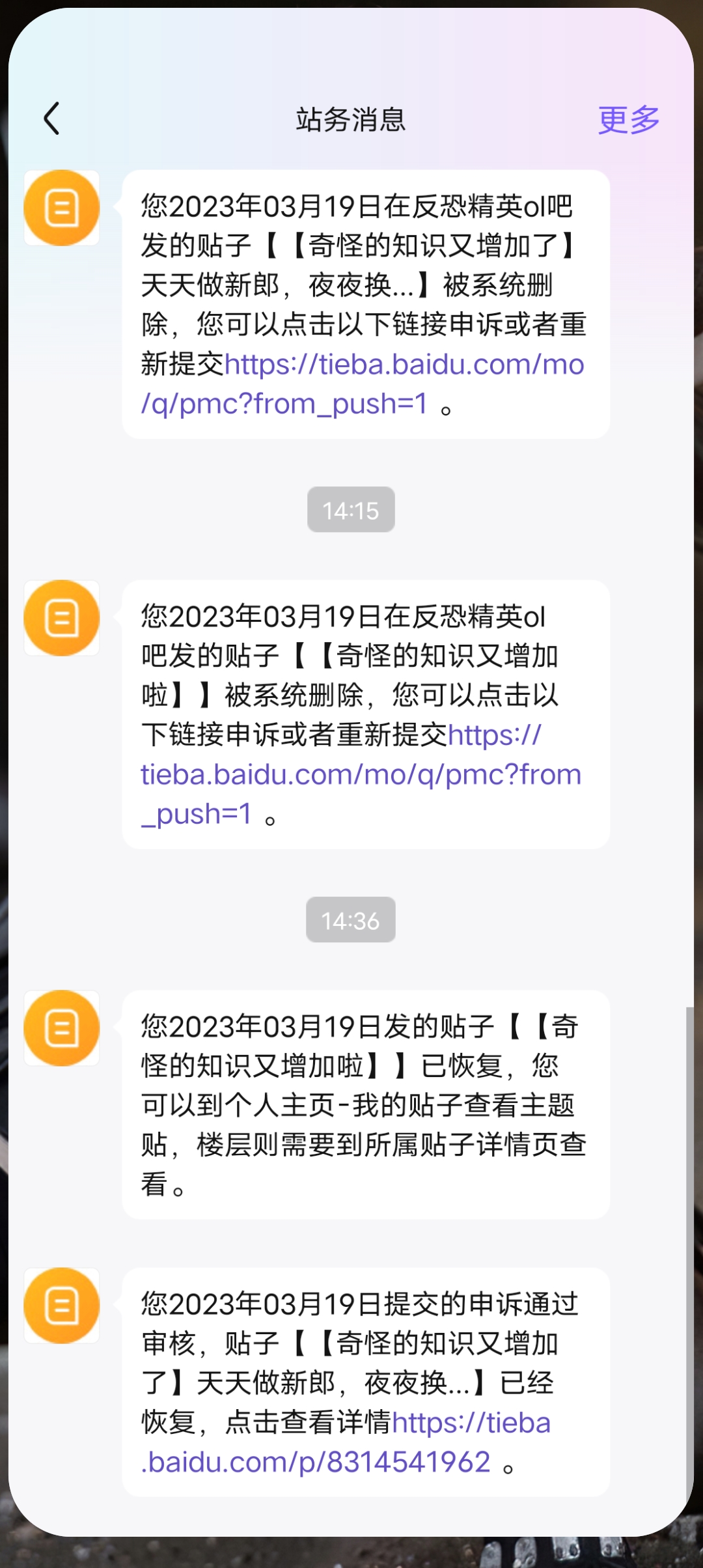703x1568 pixels.
Task: Open the appeal link in the first message
Action: pyautogui.click(x=363, y=384)
